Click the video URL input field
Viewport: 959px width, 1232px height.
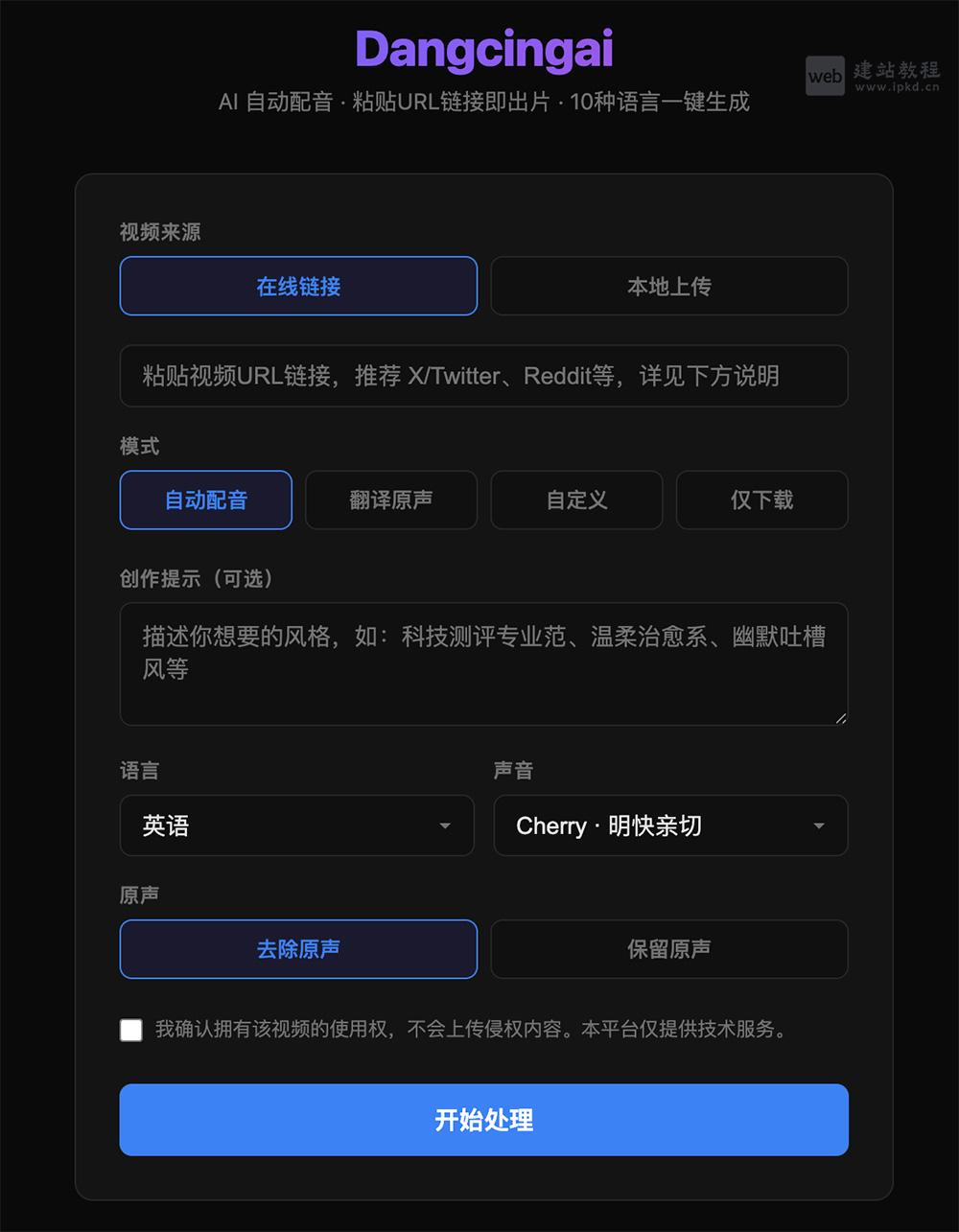point(483,376)
